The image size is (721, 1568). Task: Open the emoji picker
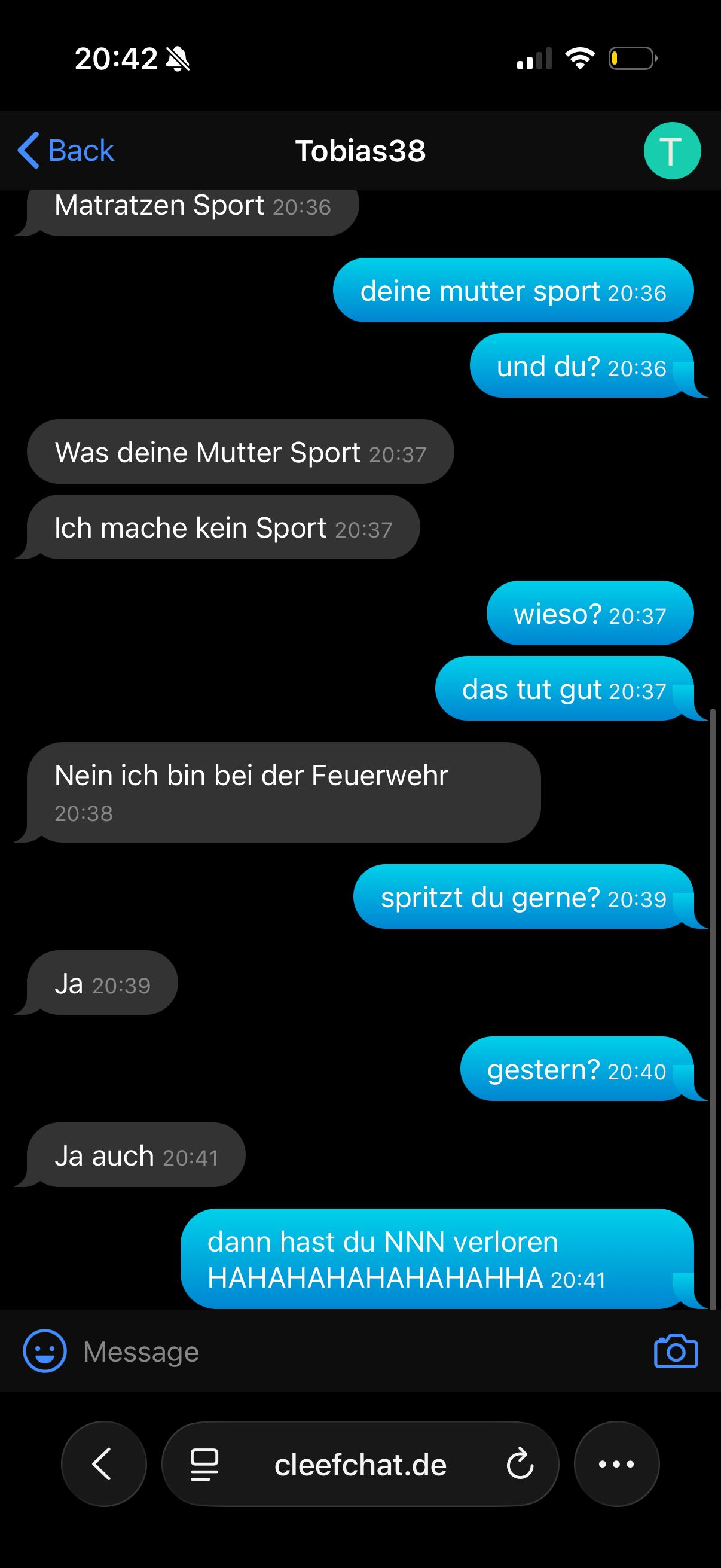(x=44, y=1352)
